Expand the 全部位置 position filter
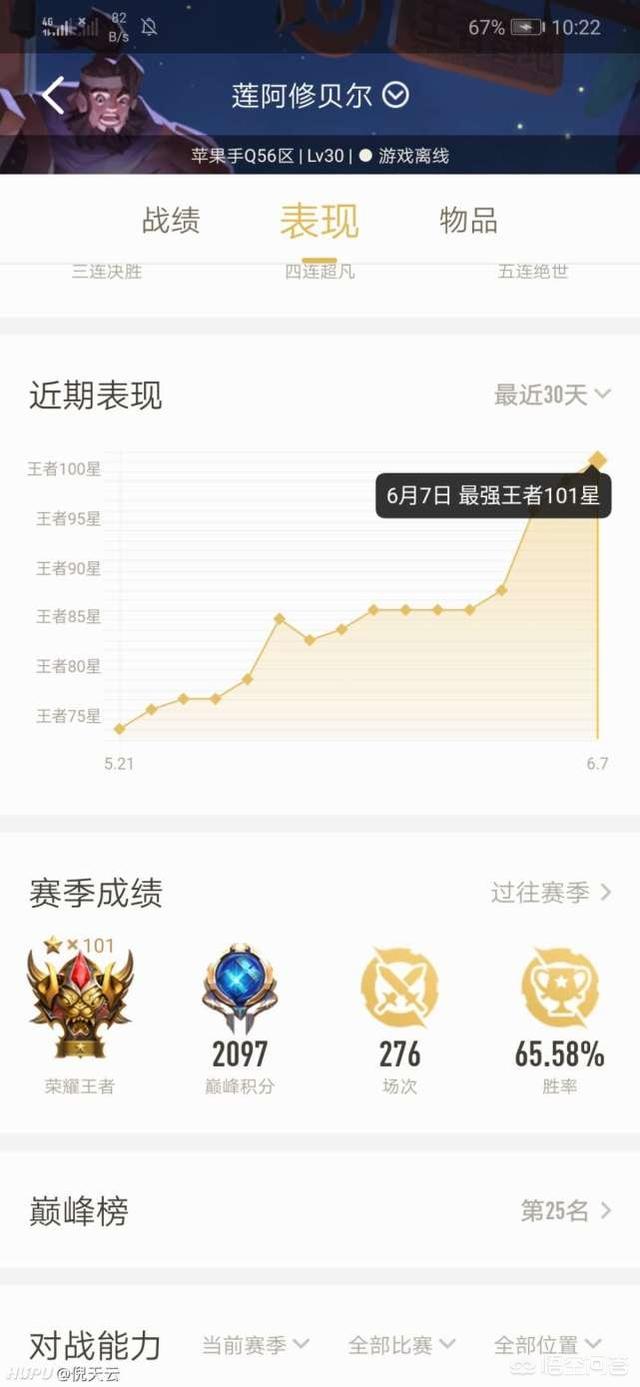640x1387 pixels. (549, 1345)
